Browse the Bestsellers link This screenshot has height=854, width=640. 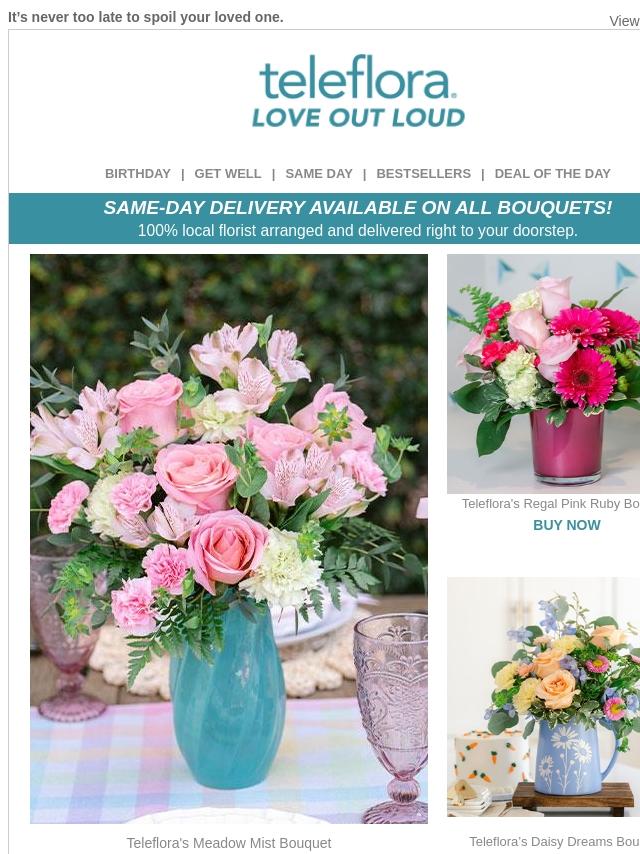pos(423,173)
